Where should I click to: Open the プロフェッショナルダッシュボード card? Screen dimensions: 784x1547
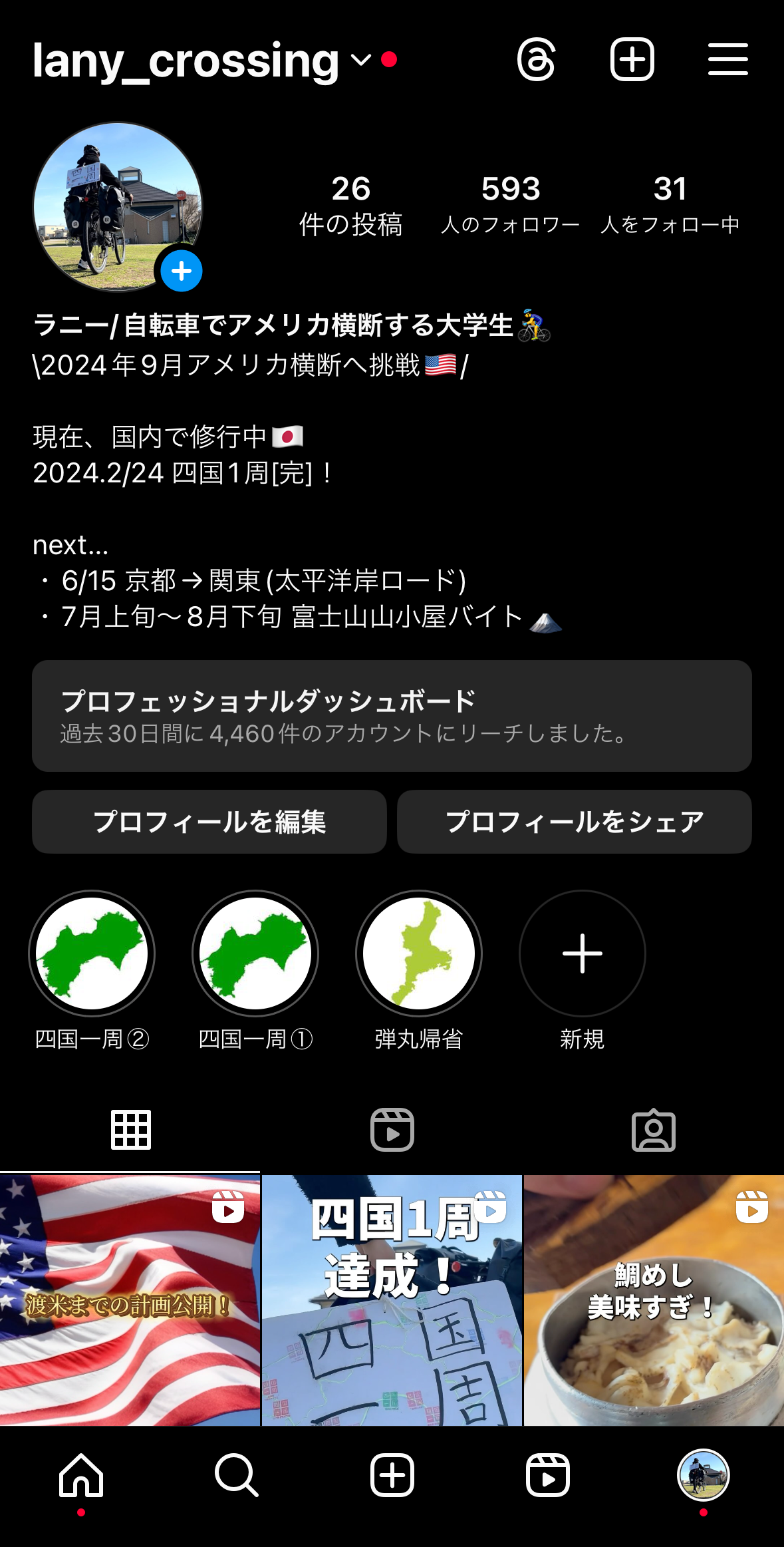pos(392,716)
